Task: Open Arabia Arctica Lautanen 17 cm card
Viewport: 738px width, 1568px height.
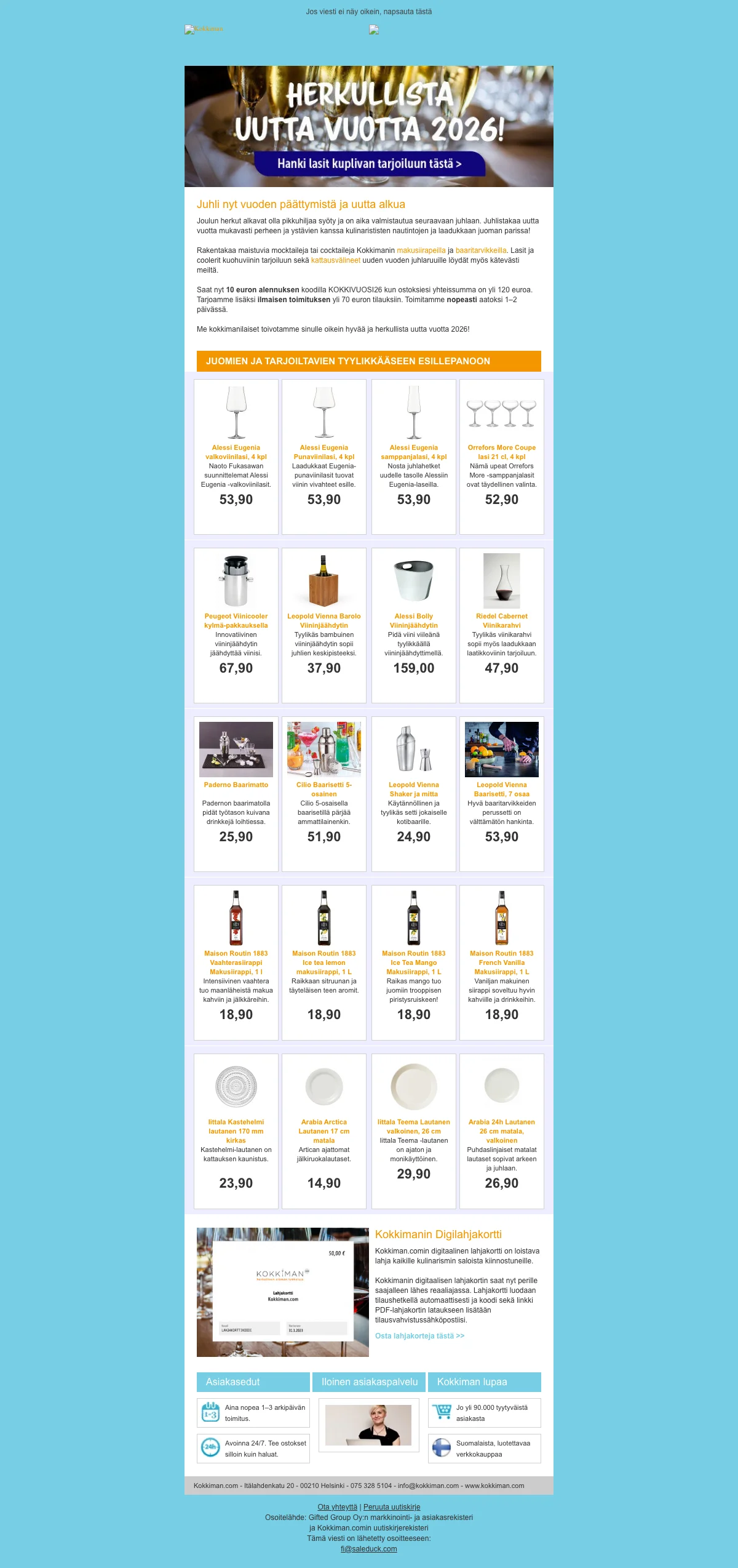Action: pos(323,1130)
